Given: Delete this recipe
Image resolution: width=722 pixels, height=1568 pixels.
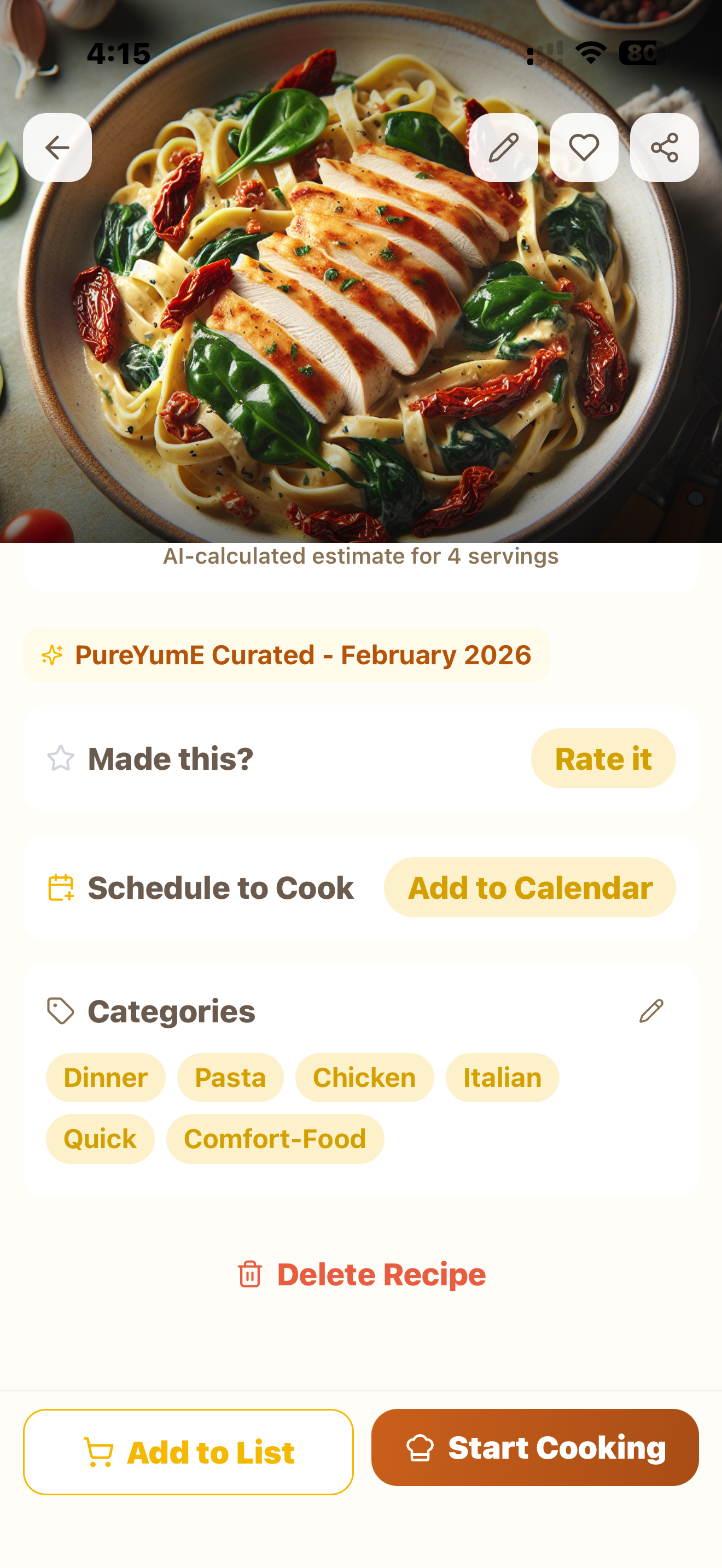Looking at the screenshot, I should click(x=361, y=1274).
